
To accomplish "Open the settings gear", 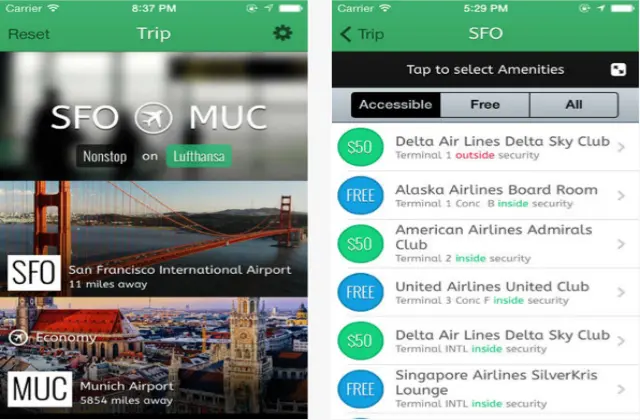I will point(283,33).
